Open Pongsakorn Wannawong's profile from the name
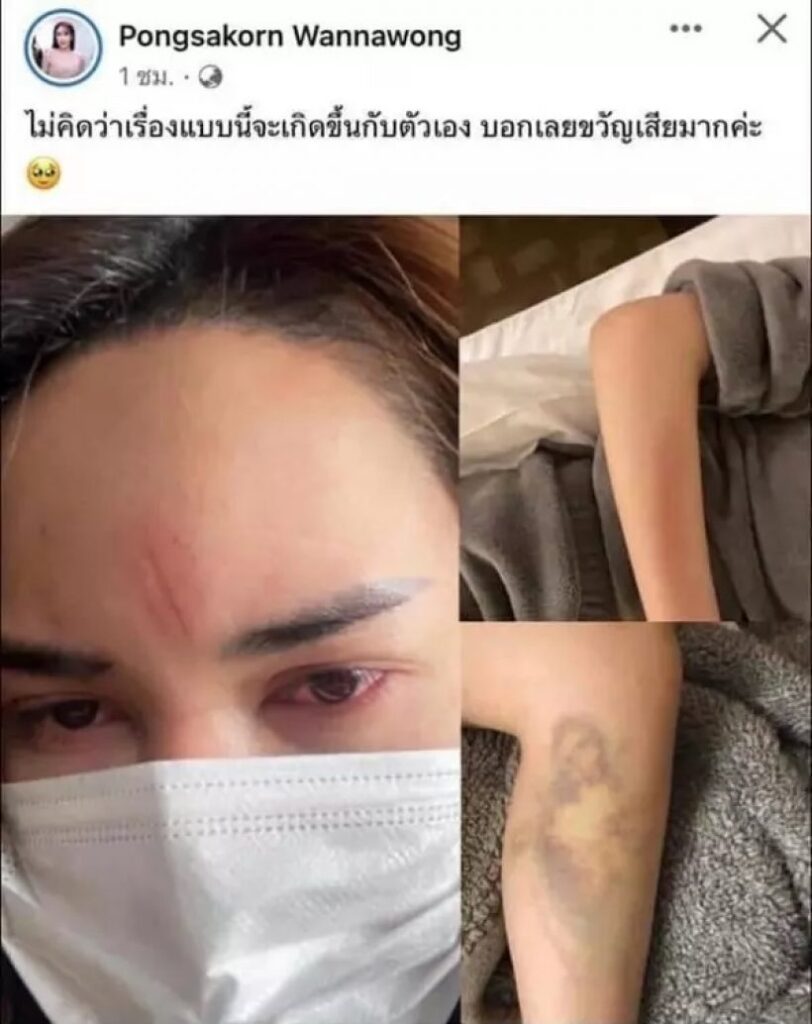This screenshot has height=1024, width=812. 290,37
